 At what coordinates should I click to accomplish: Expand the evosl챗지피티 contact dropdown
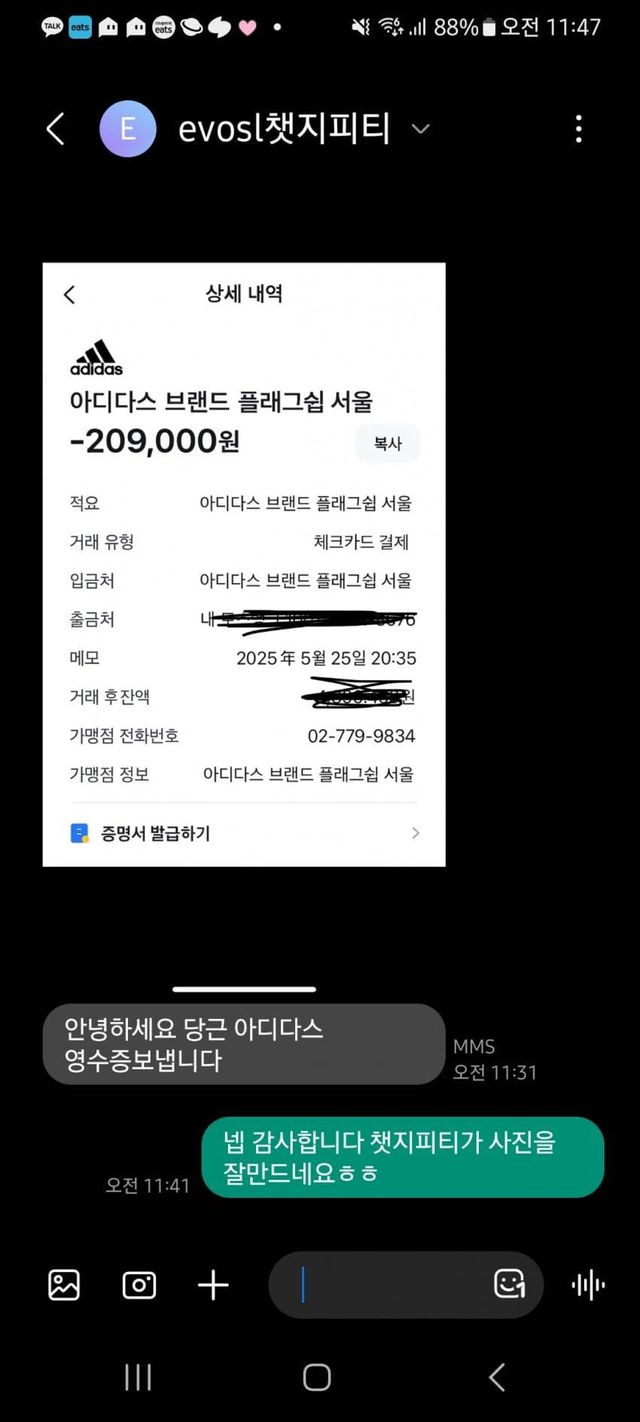421,129
